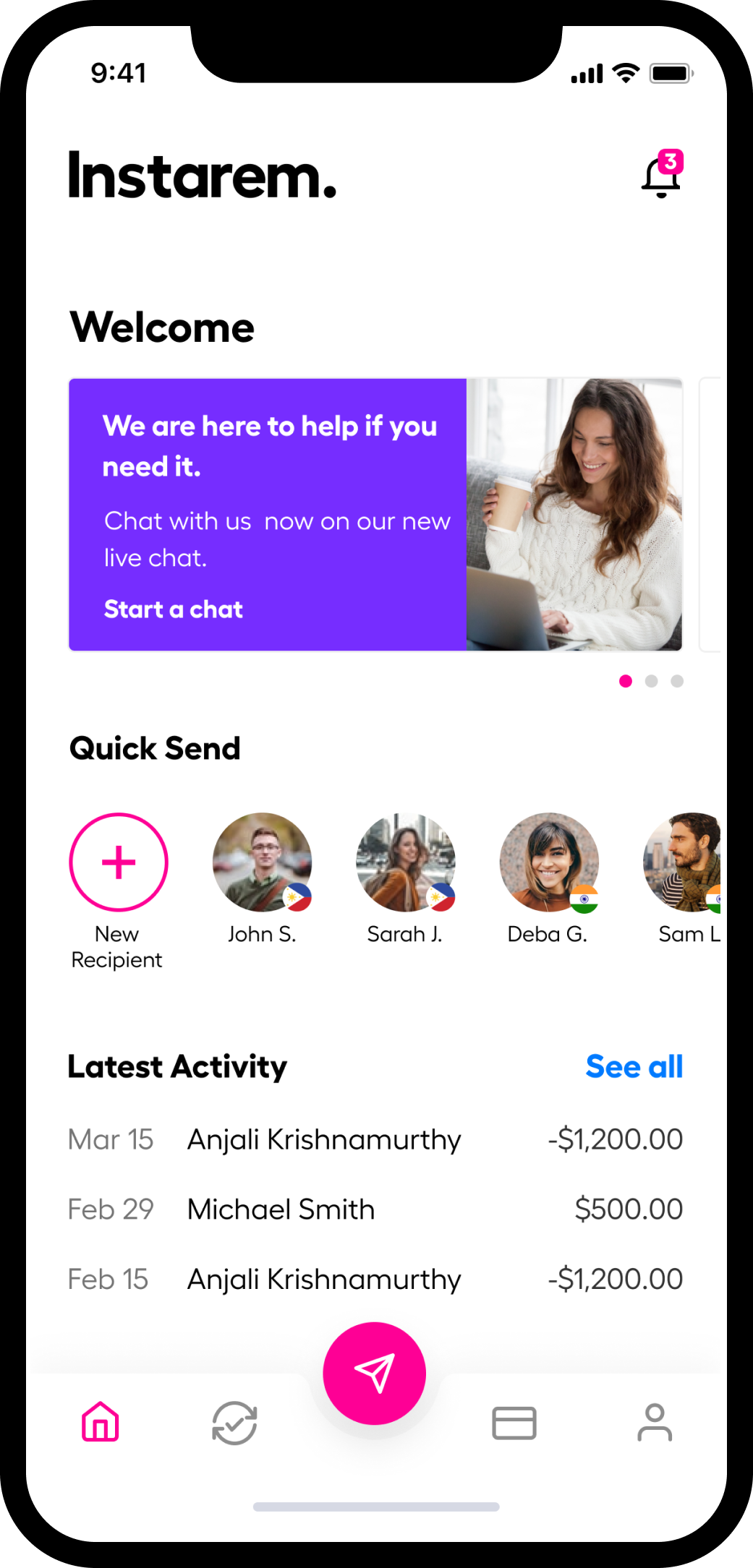
Task: See all latest activity
Action: [x=634, y=1067]
